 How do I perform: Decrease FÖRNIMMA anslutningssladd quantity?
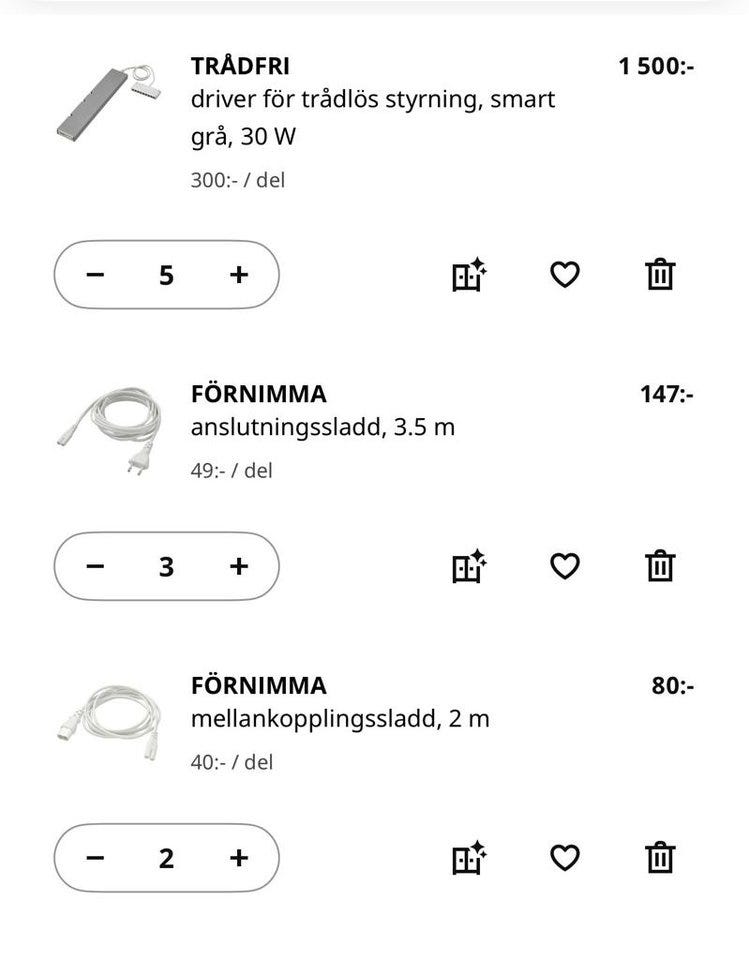point(95,567)
